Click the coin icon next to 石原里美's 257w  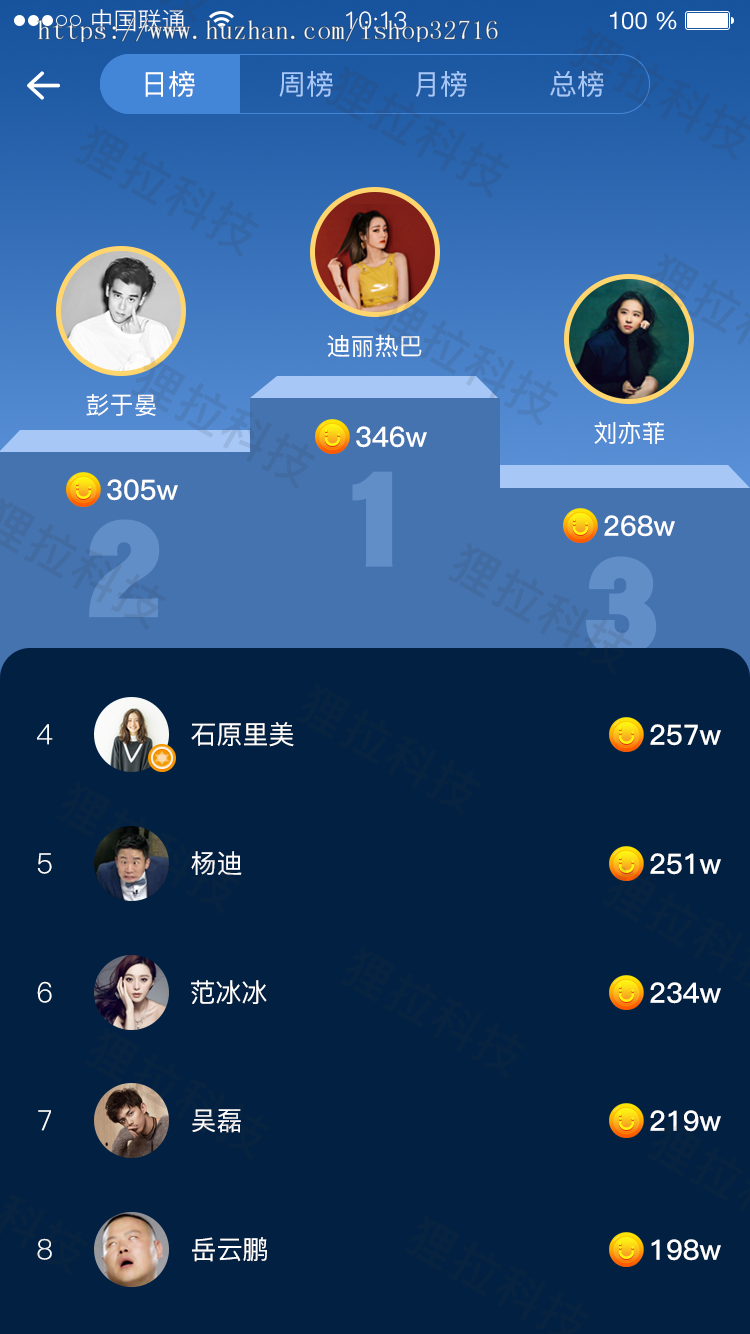(x=624, y=735)
